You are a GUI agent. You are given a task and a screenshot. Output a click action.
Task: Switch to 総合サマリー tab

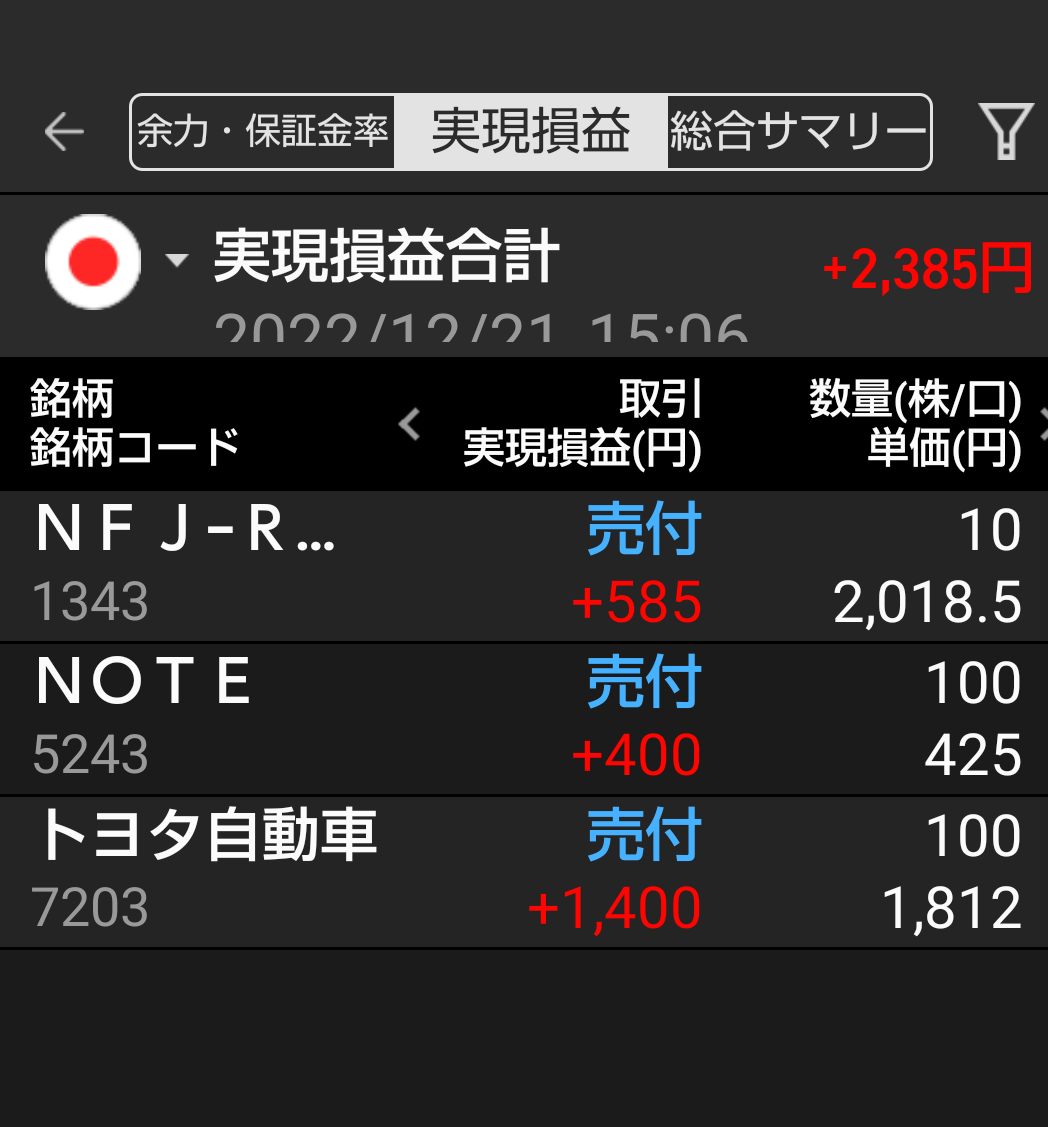[x=798, y=131]
